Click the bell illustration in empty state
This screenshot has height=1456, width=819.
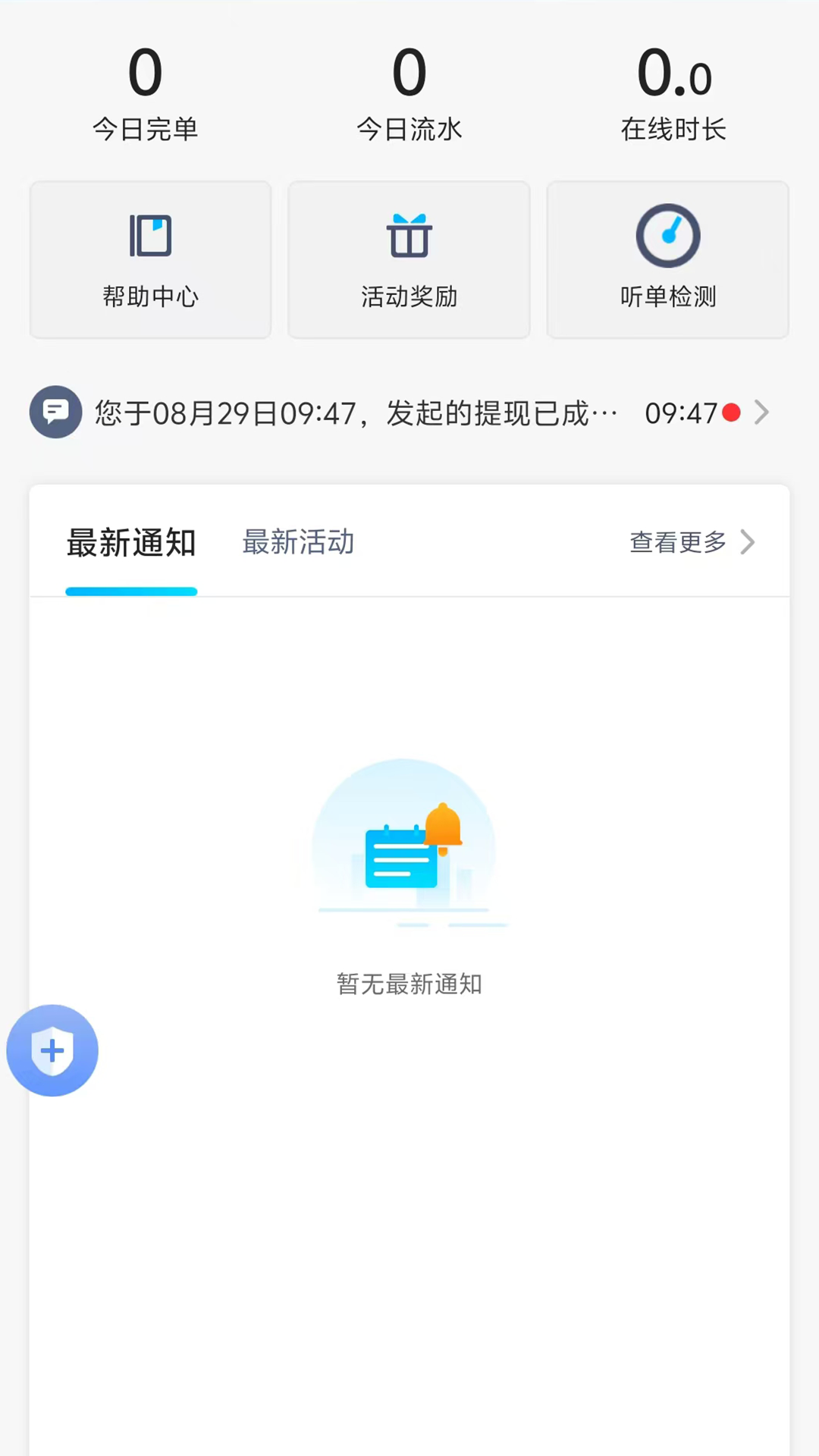[446, 827]
